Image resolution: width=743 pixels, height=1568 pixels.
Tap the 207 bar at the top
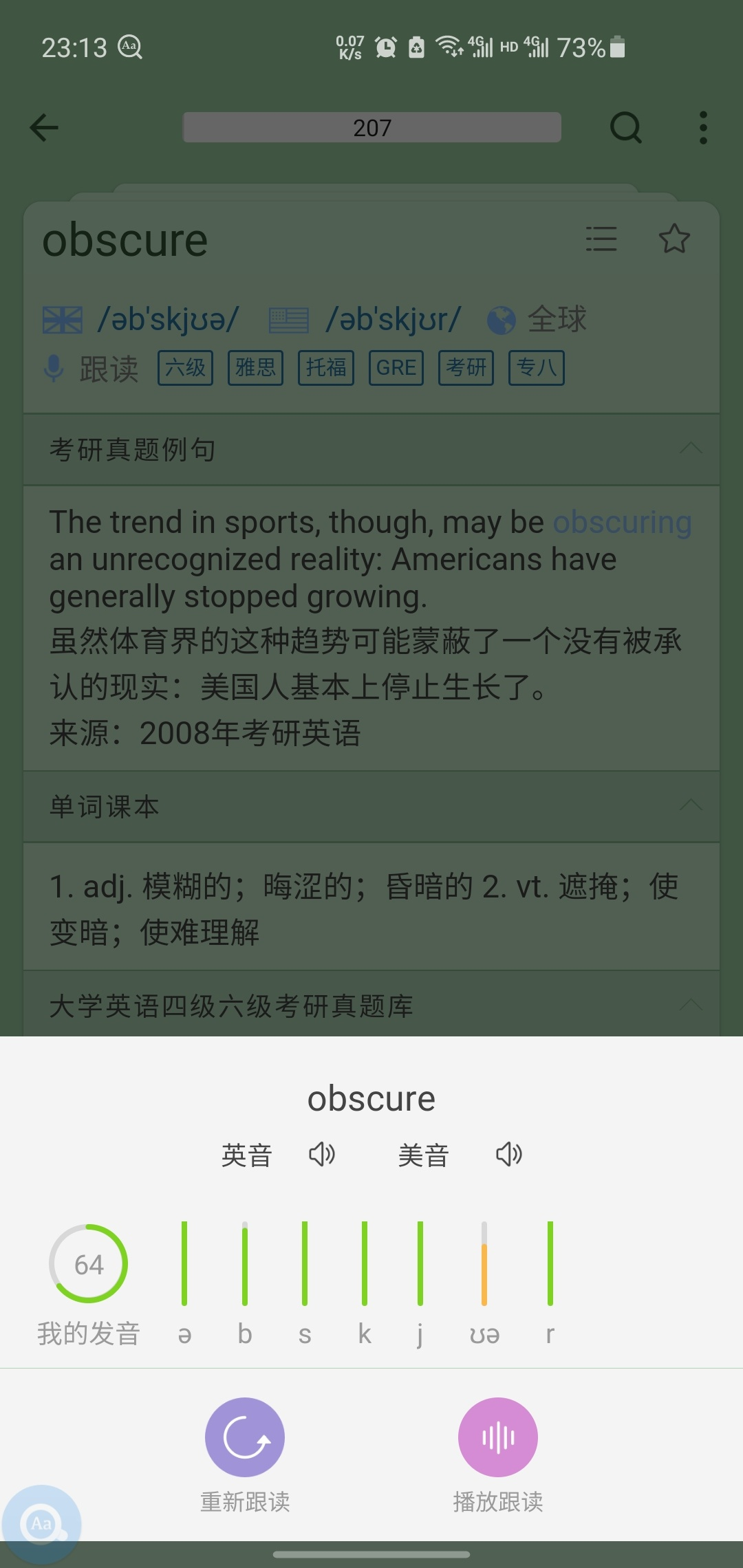click(x=371, y=128)
